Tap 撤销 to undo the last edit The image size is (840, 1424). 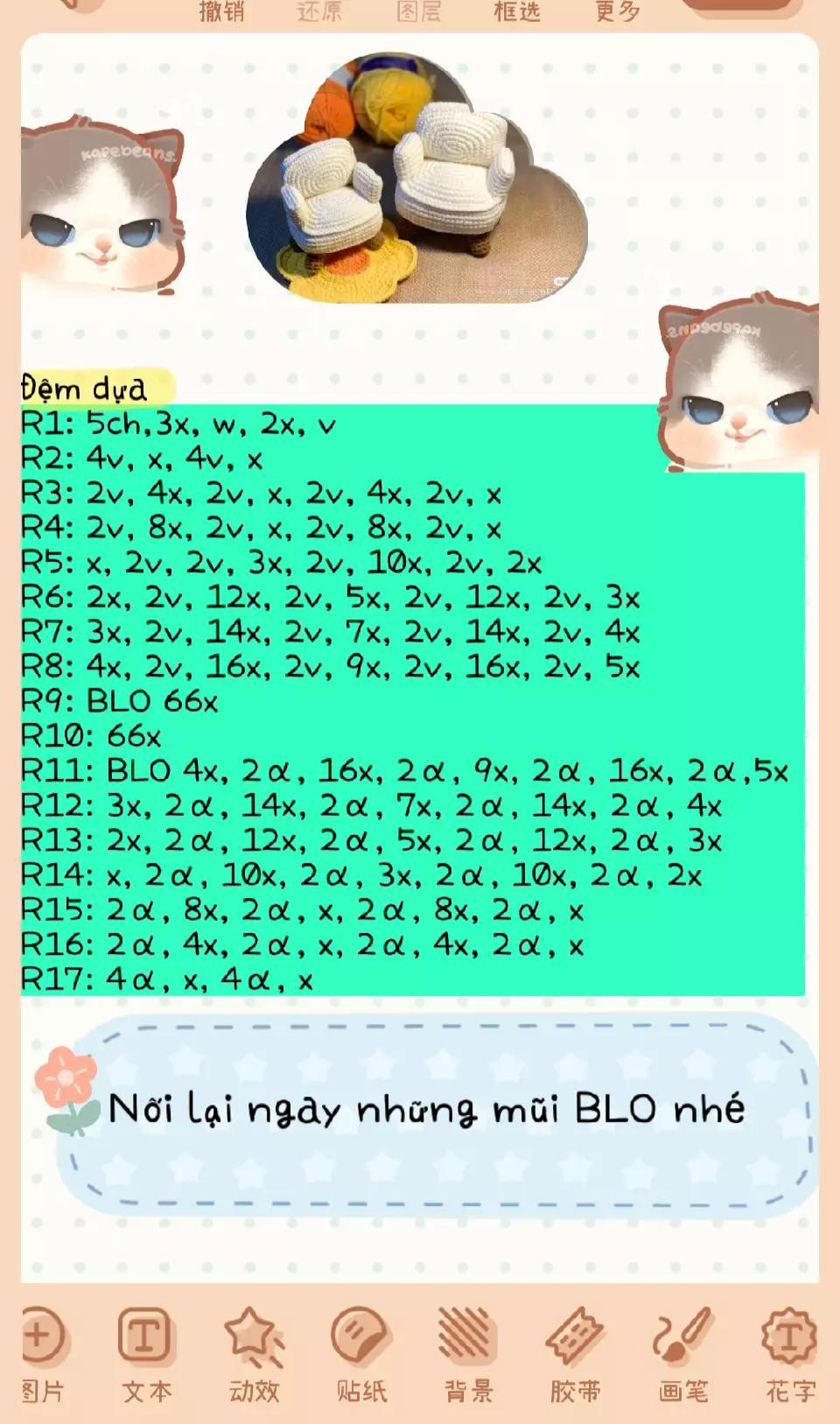click(221, 11)
